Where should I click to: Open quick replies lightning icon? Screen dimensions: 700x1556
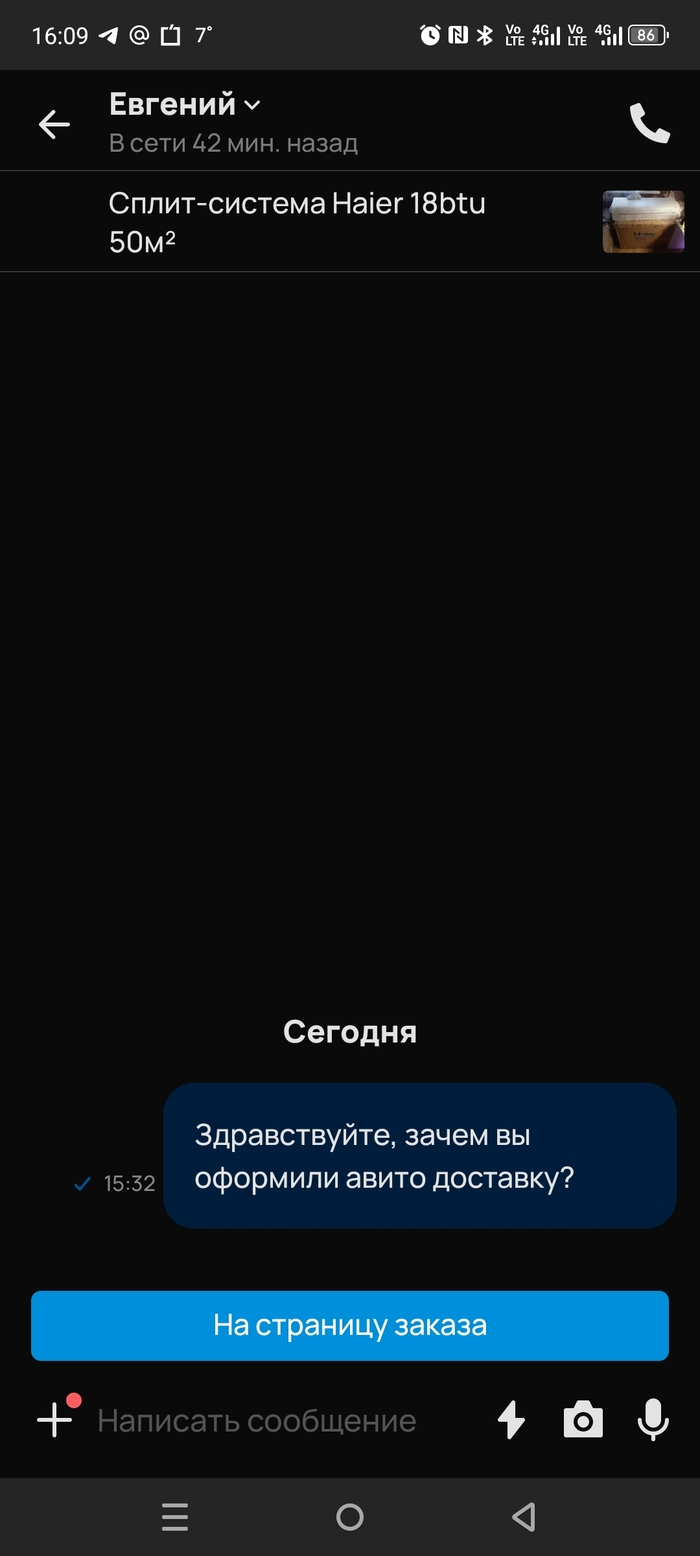pos(512,1420)
